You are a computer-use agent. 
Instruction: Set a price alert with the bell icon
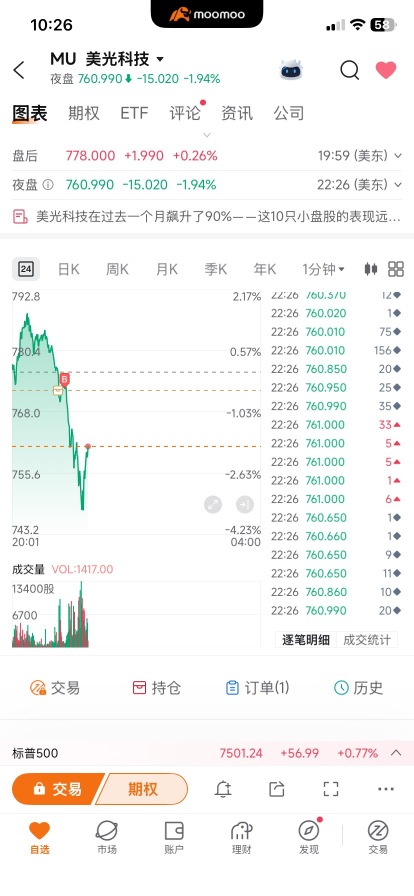(x=222, y=789)
